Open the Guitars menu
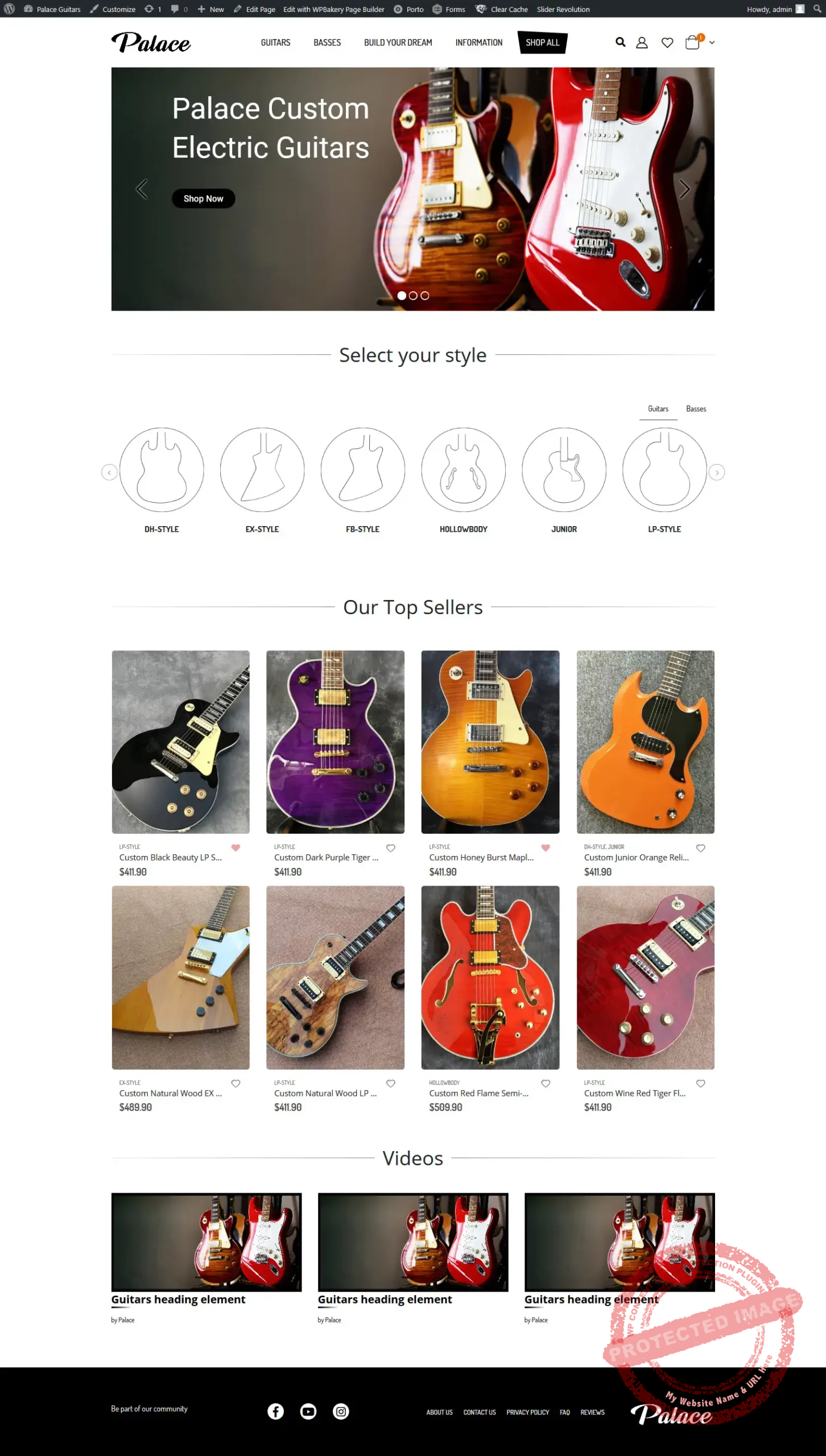Screen dimensions: 826x1456 click(275, 43)
